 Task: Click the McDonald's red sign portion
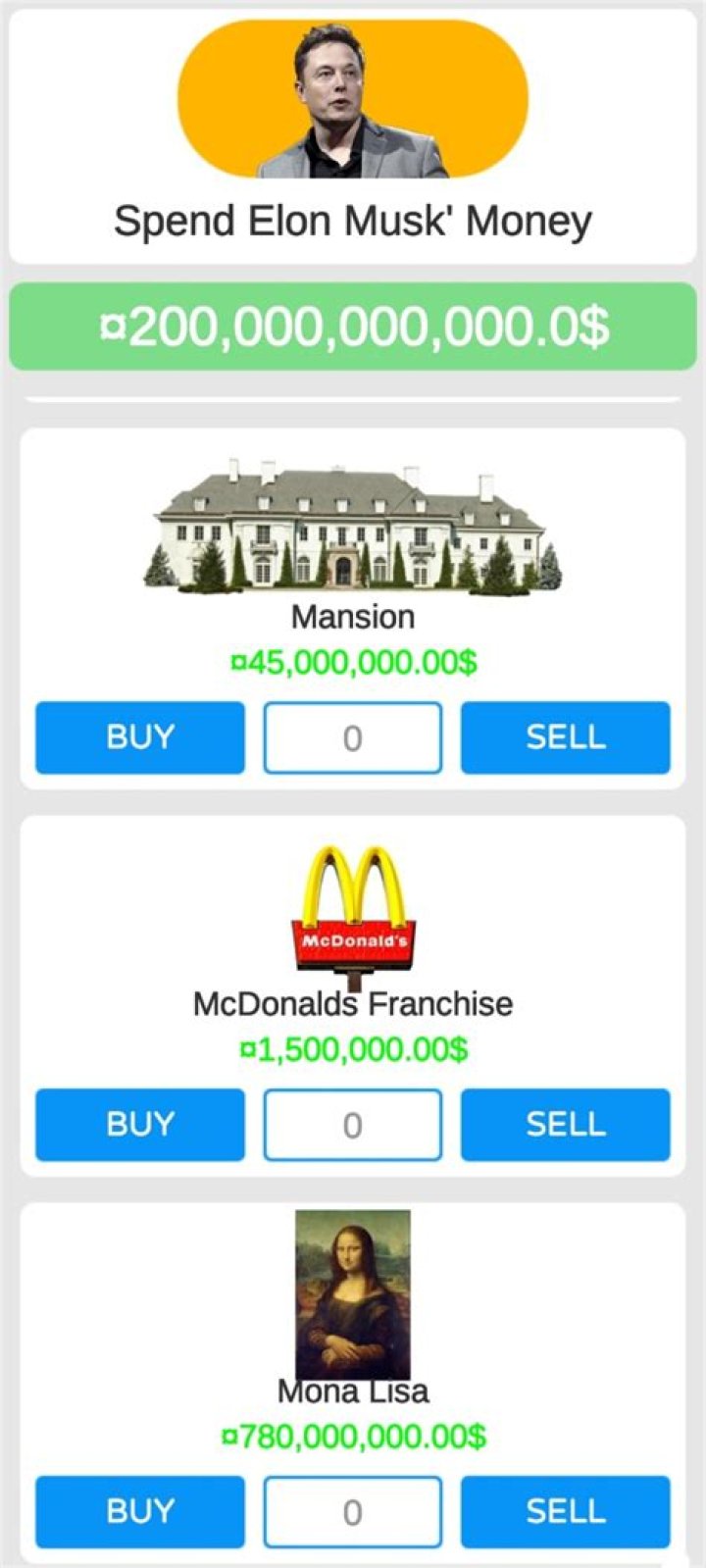pyautogui.click(x=353, y=939)
